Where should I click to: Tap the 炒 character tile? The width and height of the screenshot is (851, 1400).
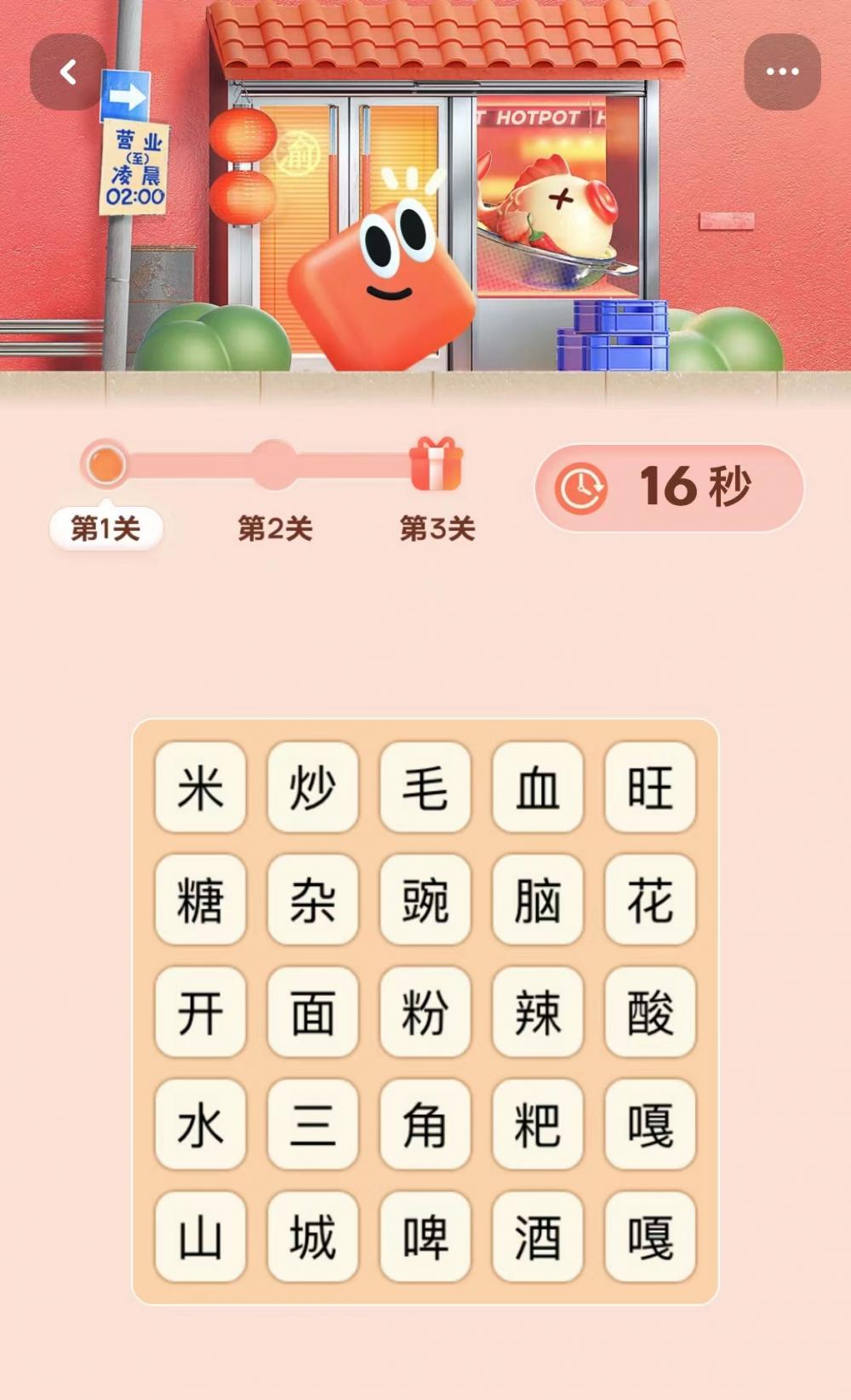click(313, 787)
